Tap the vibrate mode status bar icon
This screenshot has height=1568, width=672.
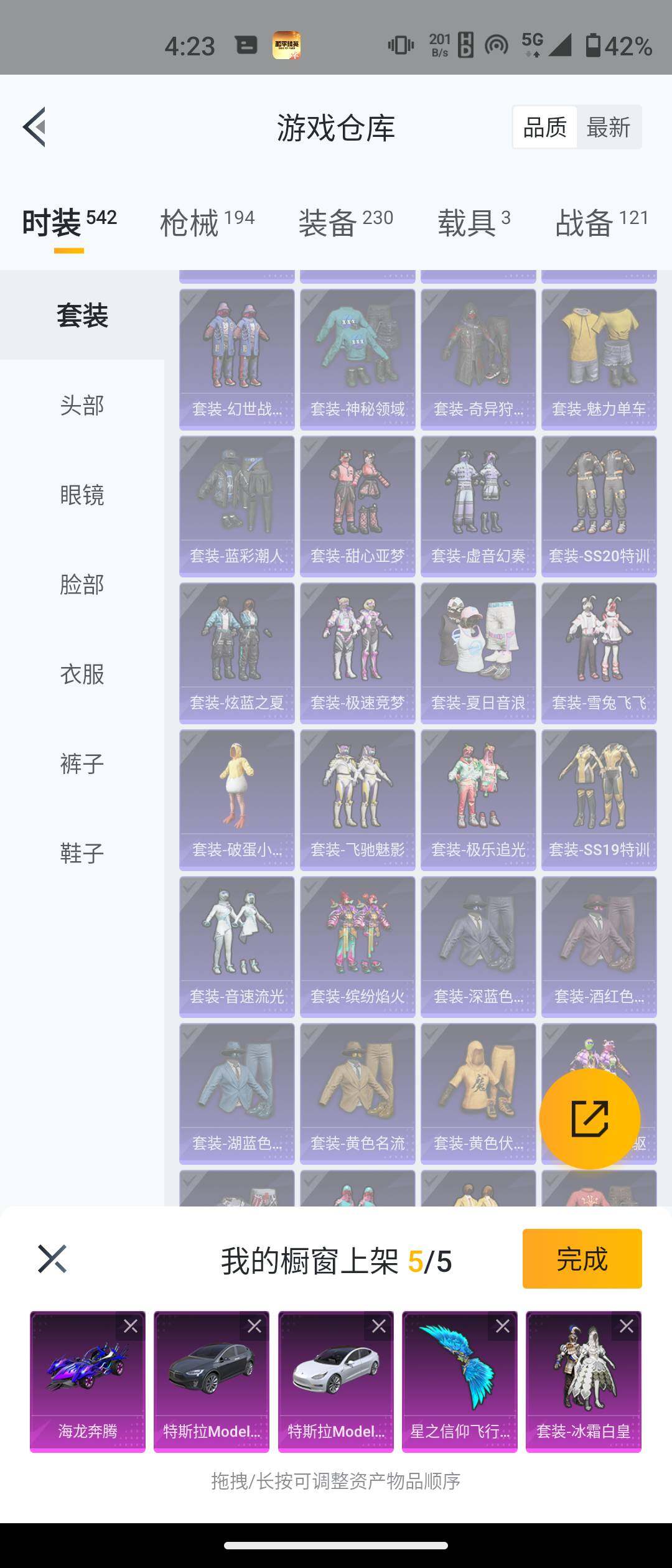click(x=401, y=45)
